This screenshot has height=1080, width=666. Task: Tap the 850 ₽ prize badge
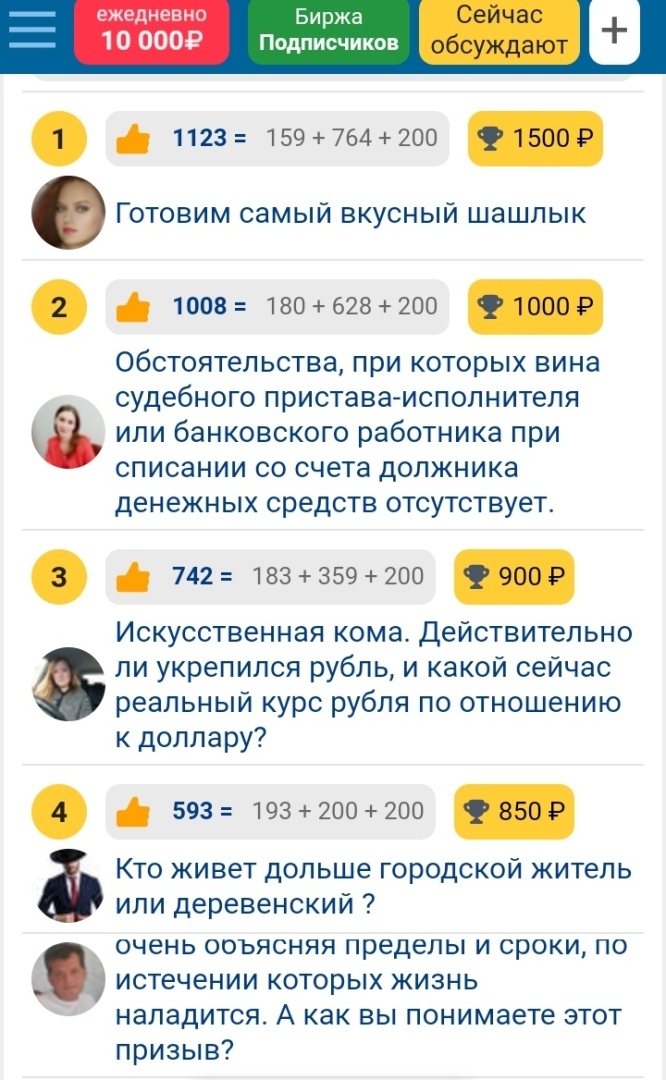(x=514, y=811)
